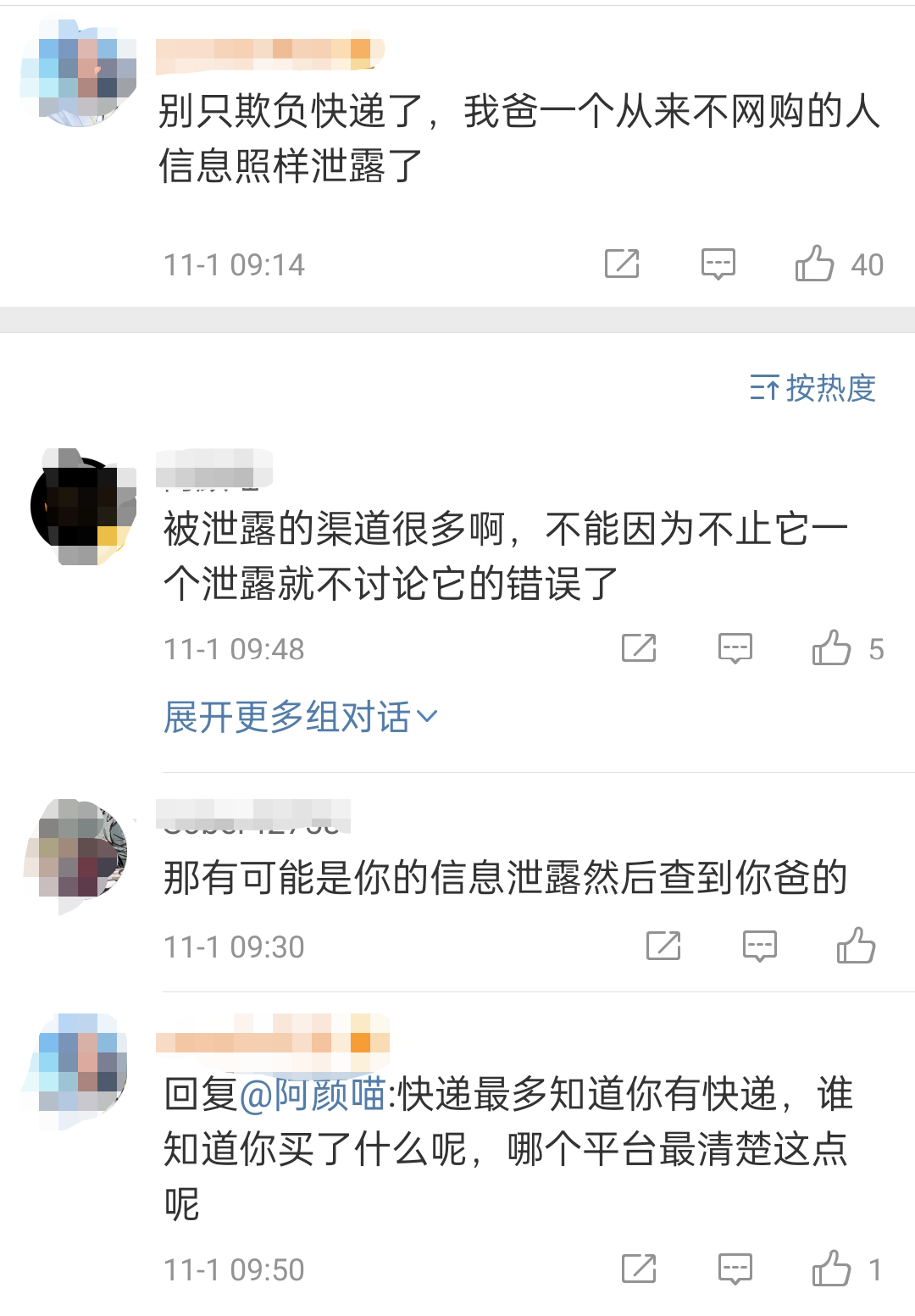Open the @阿颜喵 mention link

pyautogui.click(x=312, y=1094)
